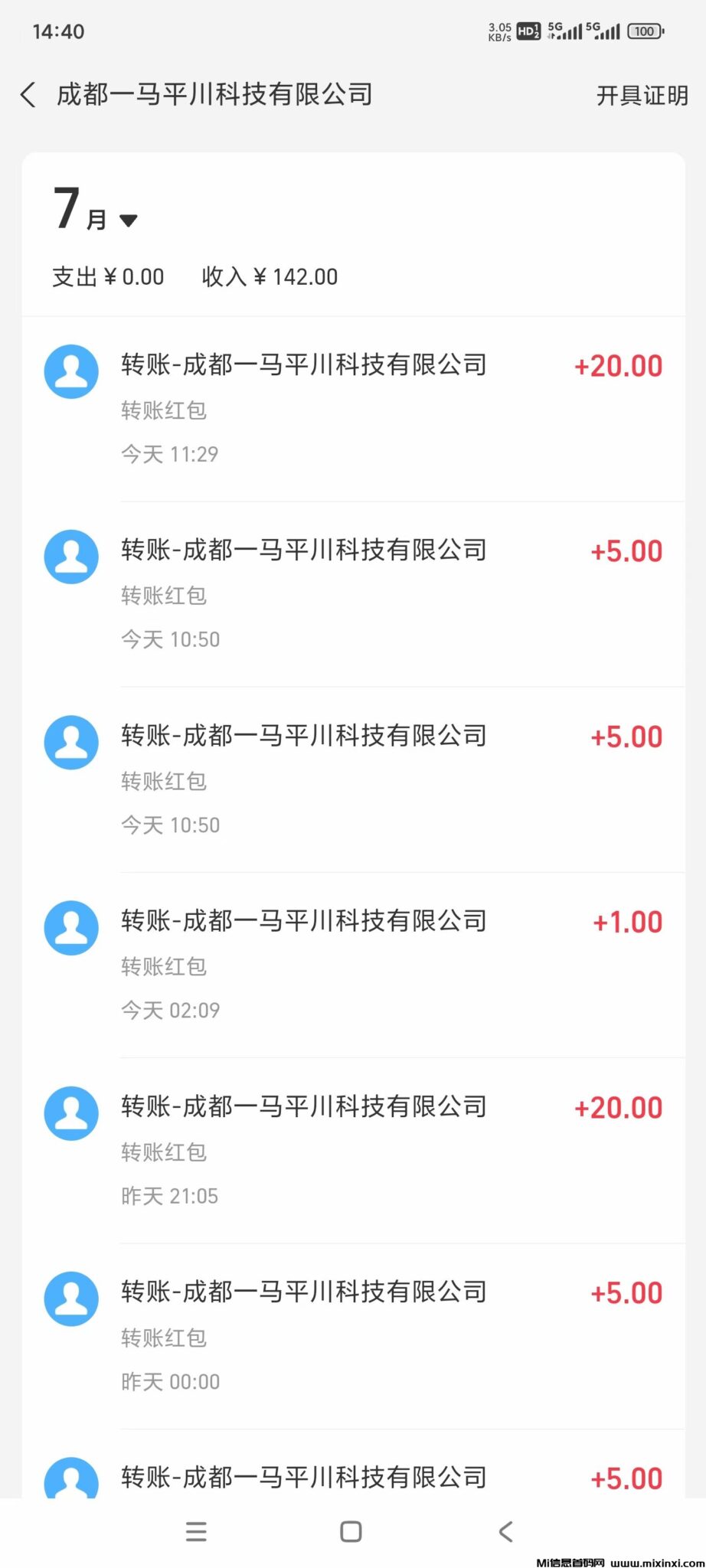Open the +20.00 transfer from 今天 11:29

tap(352, 409)
